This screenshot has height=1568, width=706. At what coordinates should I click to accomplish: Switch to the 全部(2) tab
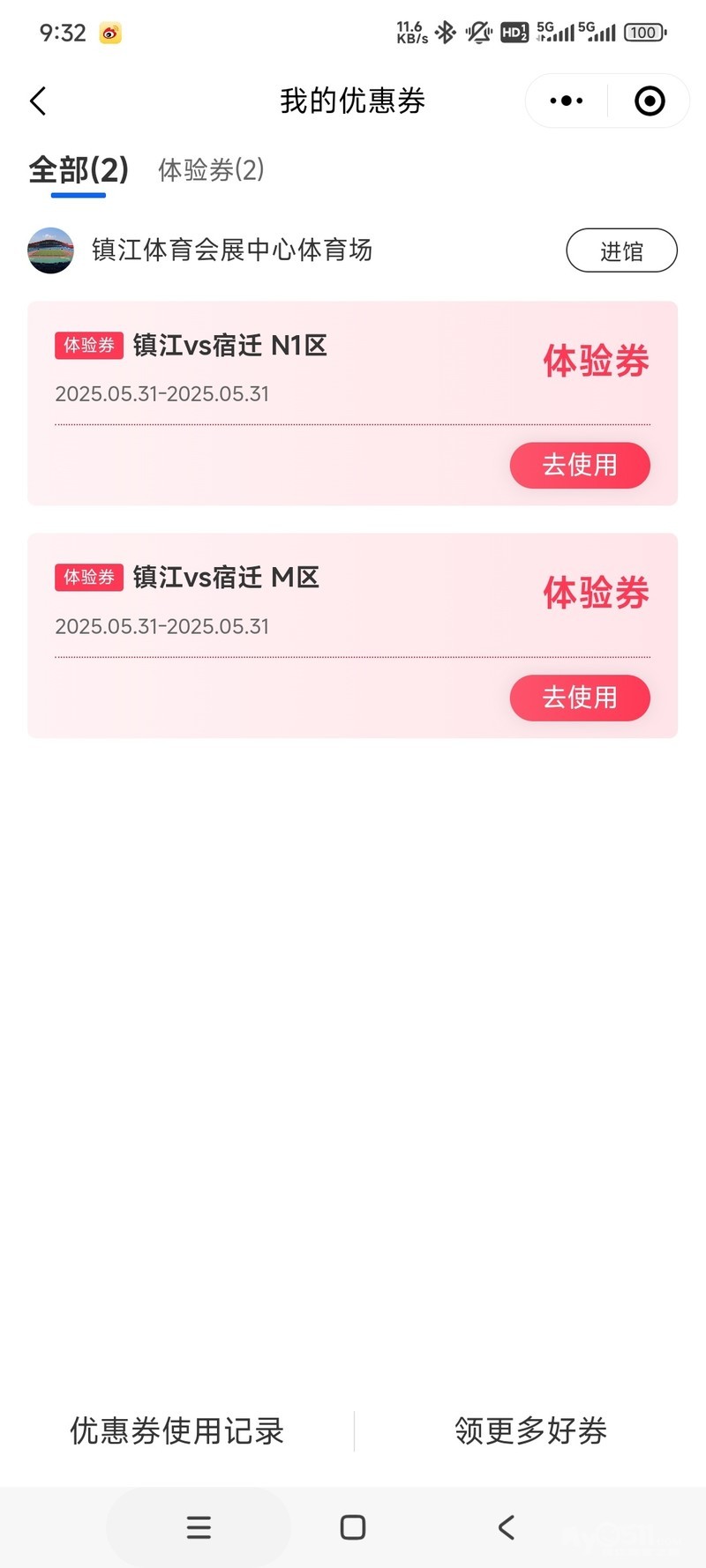pos(79,169)
